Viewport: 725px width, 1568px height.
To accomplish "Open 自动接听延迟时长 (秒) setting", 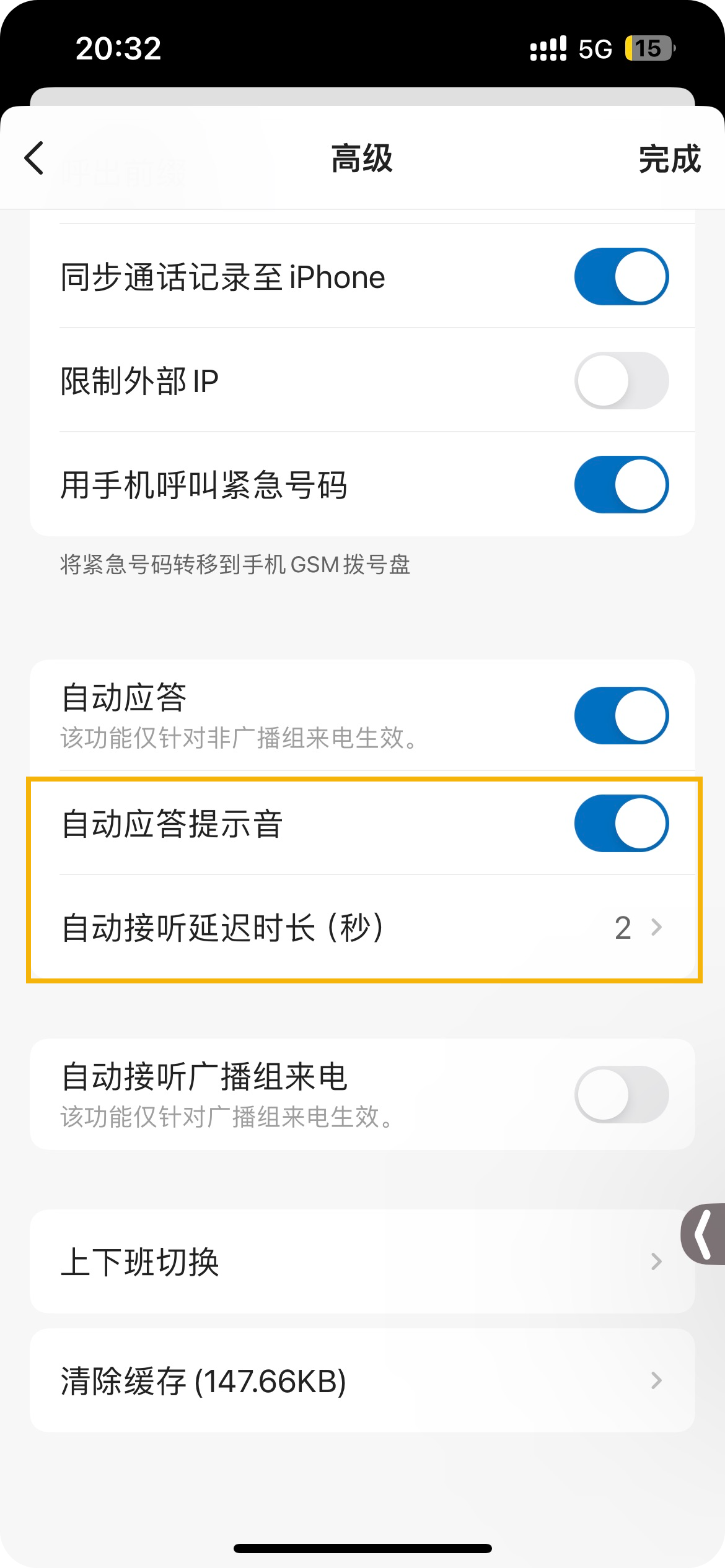I will tap(362, 928).
